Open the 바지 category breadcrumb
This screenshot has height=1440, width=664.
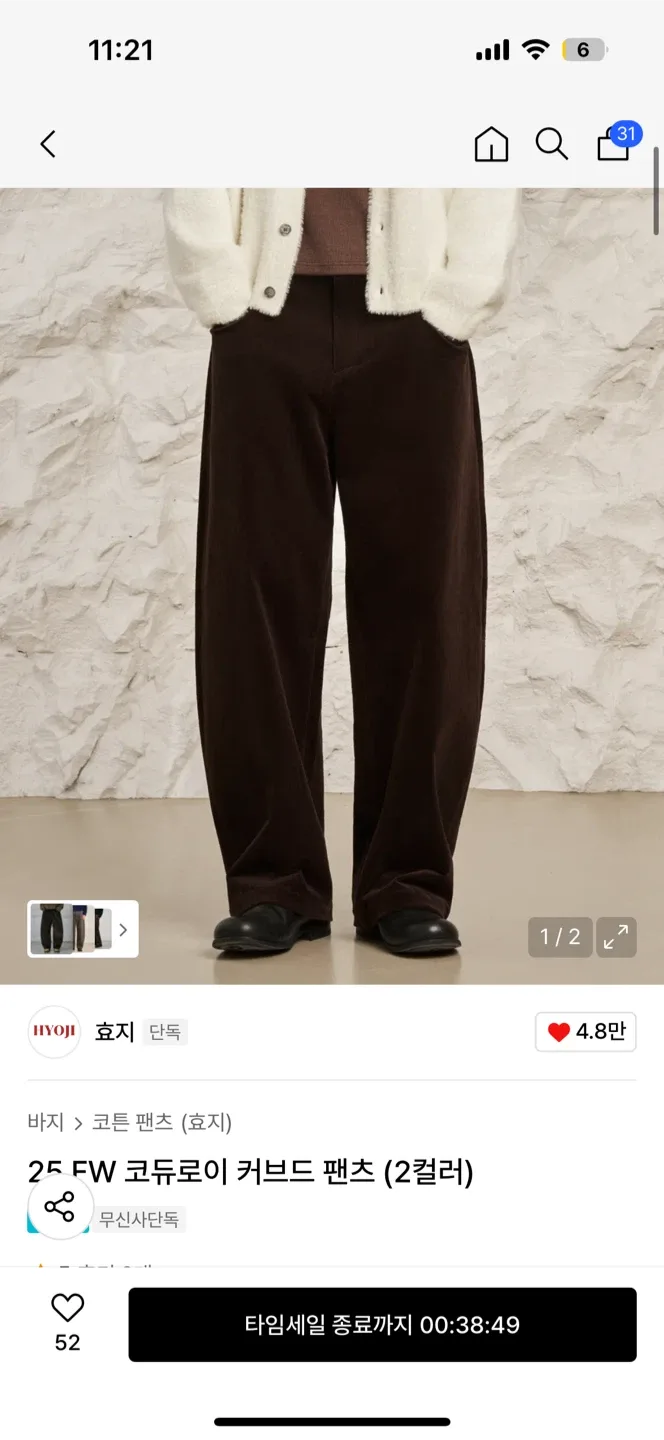pyautogui.click(x=46, y=1122)
